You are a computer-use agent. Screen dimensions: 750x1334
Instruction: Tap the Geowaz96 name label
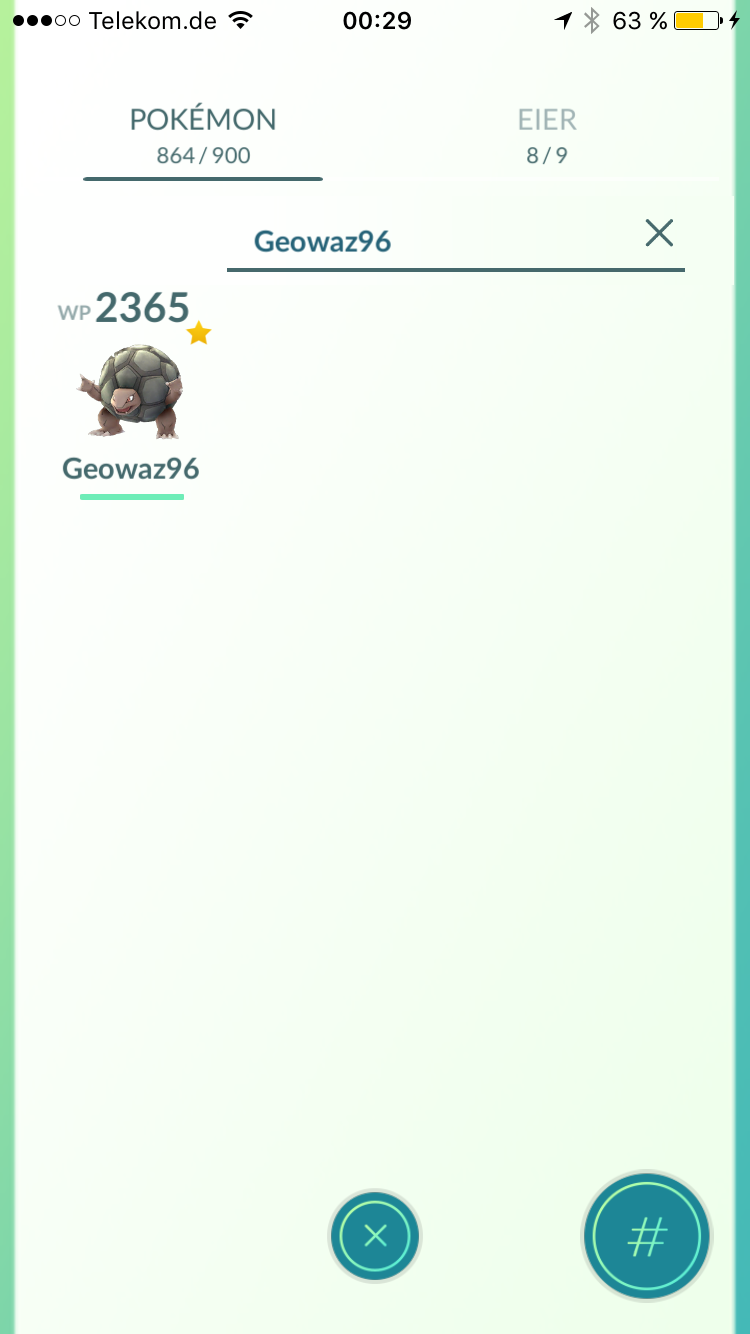coord(130,468)
